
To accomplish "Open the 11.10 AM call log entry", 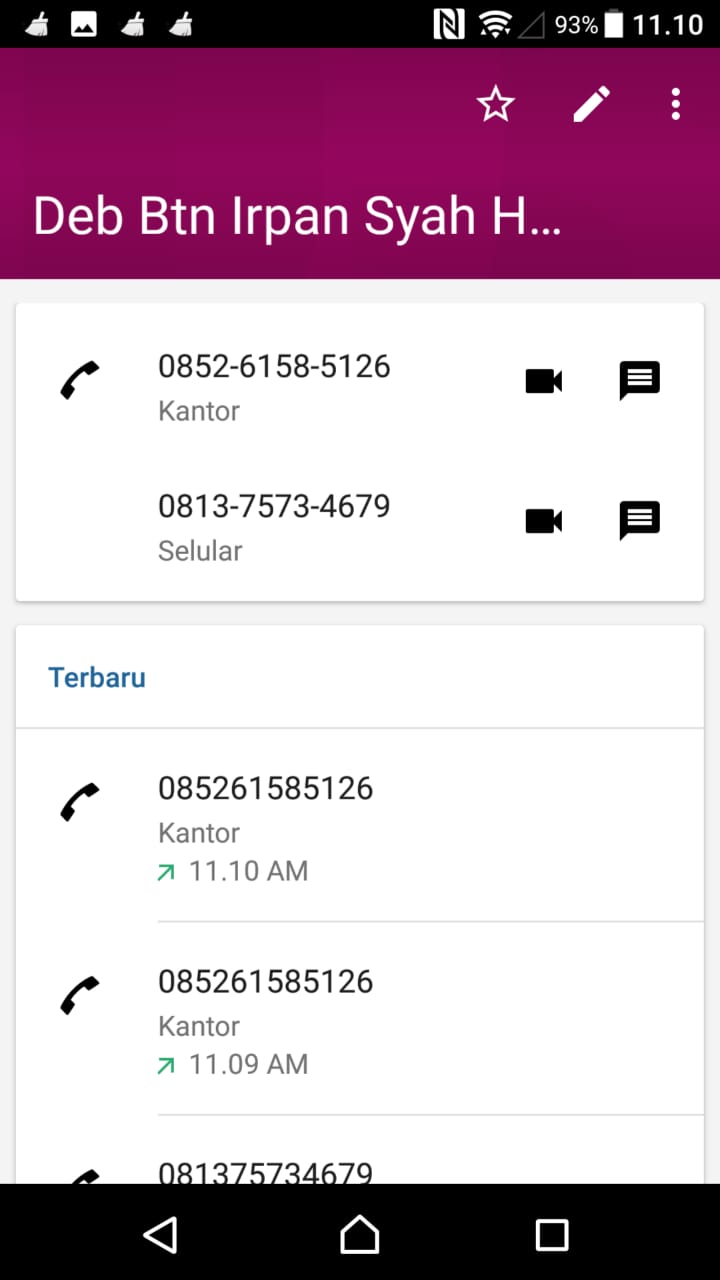I will click(360, 827).
